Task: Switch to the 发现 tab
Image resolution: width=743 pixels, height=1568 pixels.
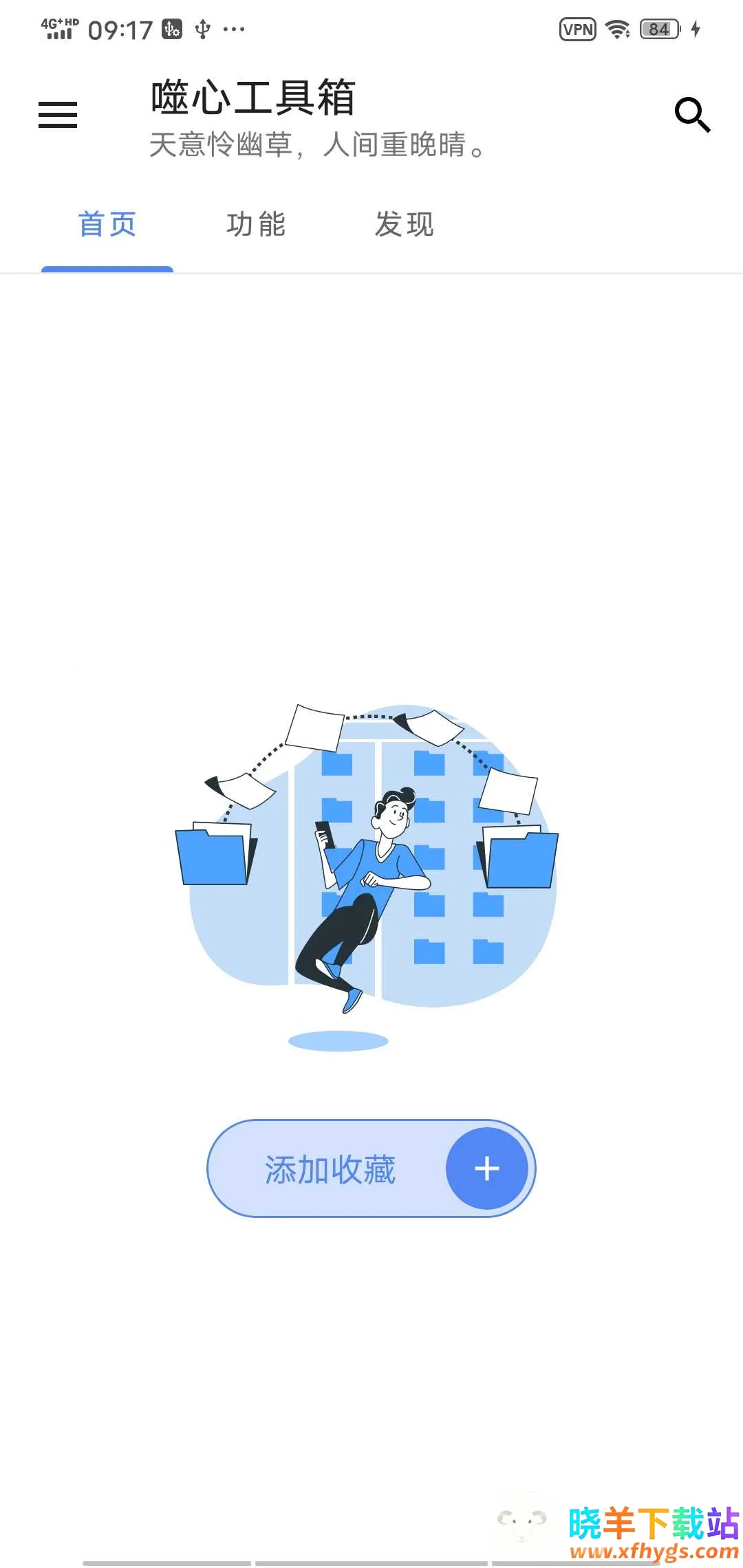Action: pyautogui.click(x=405, y=225)
